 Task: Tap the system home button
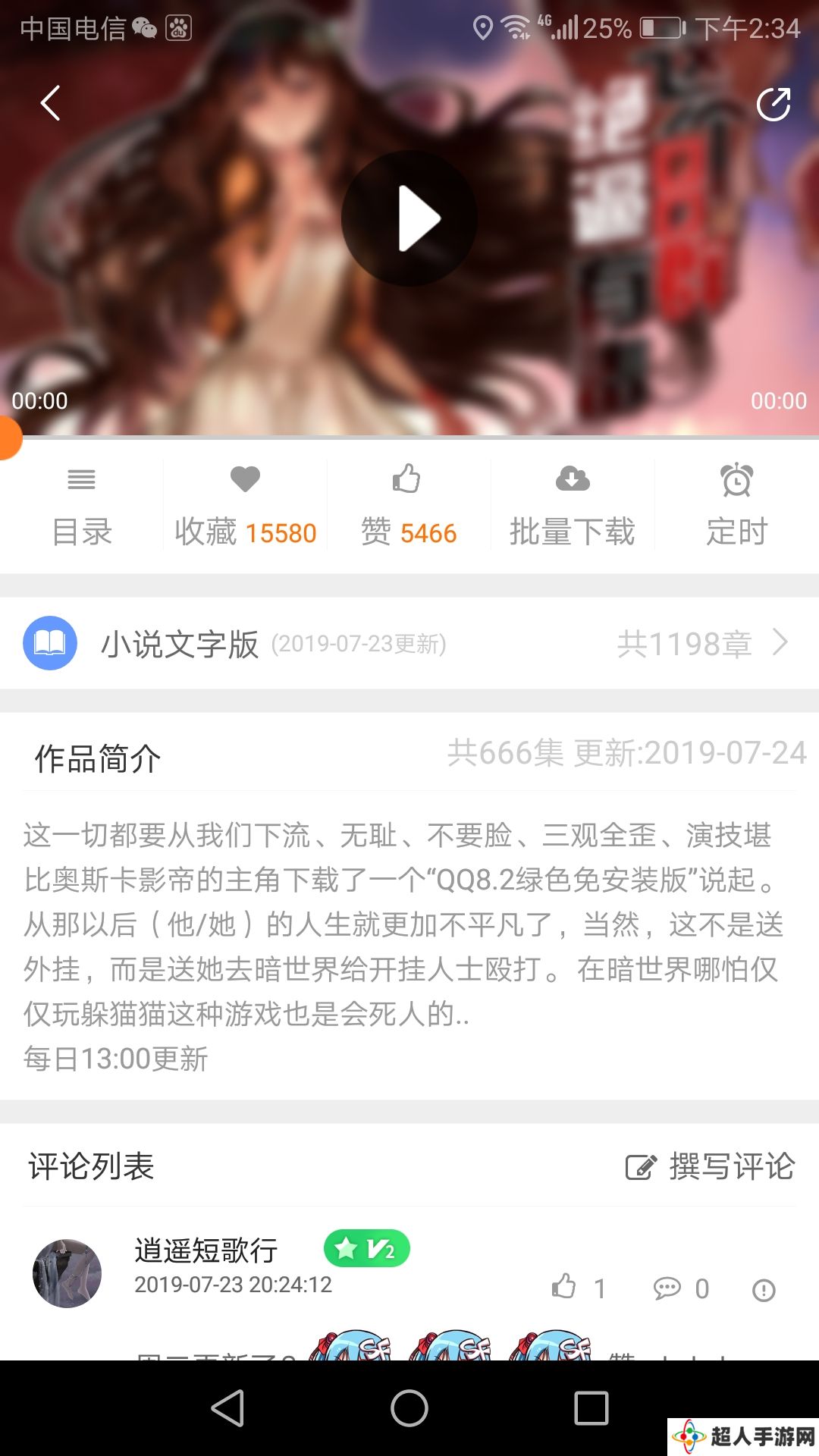409,1408
